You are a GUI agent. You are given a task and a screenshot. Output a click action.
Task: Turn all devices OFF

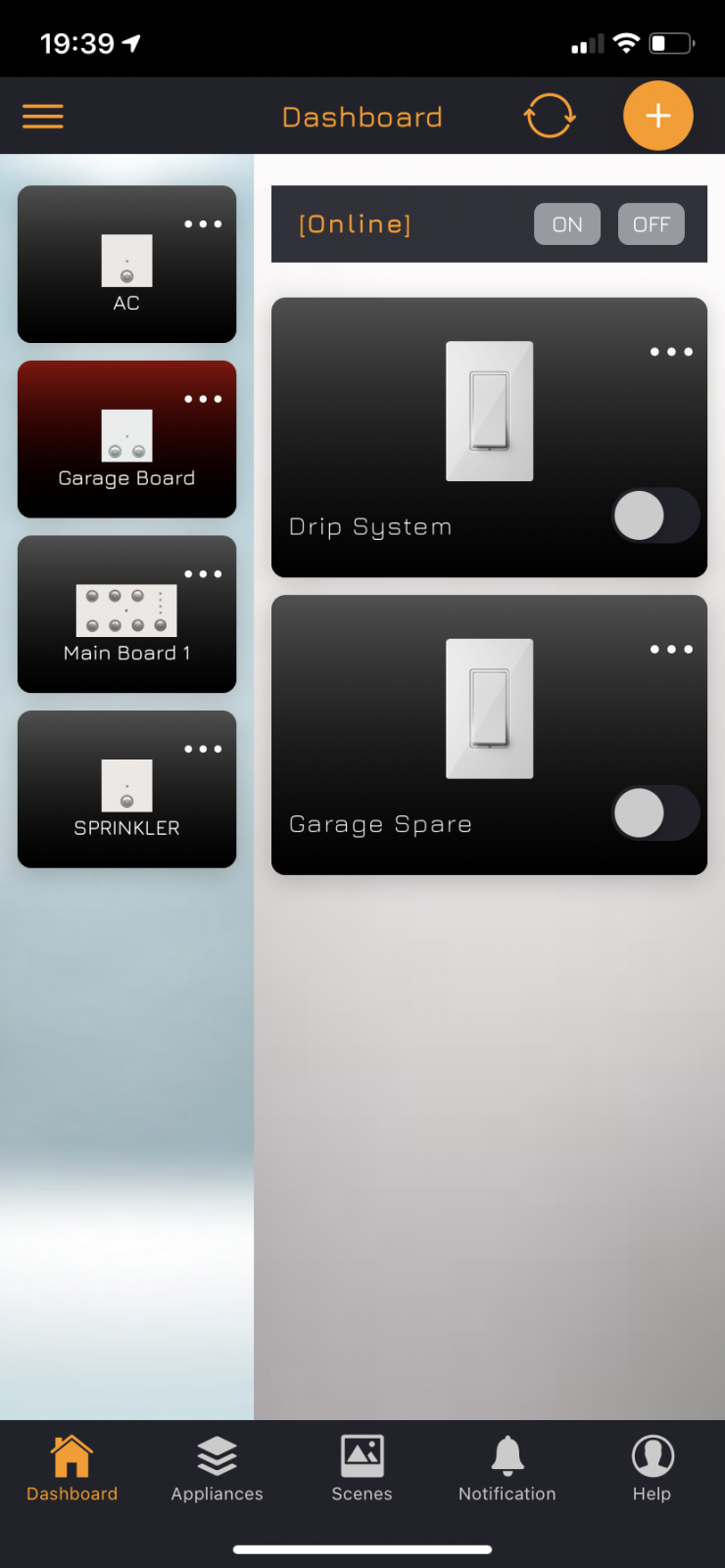(652, 224)
